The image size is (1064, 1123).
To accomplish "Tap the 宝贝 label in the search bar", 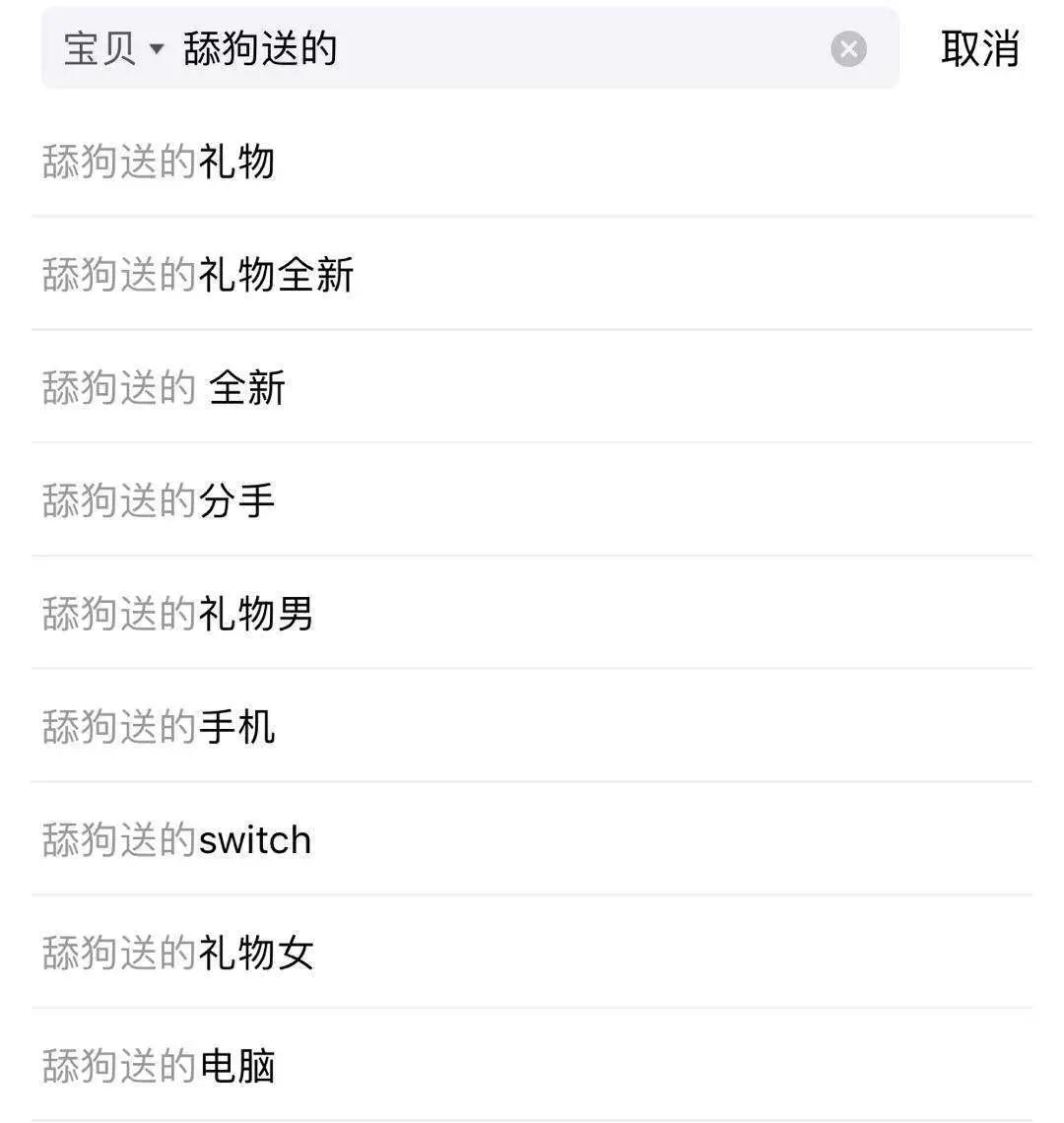I will 103,49.
